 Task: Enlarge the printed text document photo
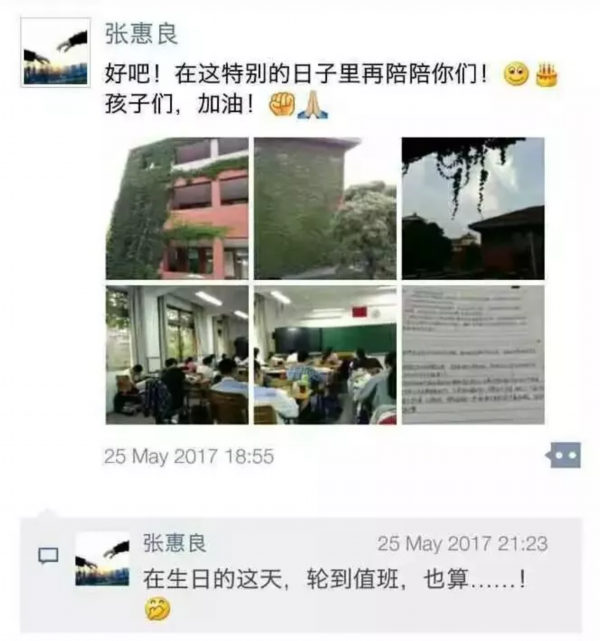[473, 355]
